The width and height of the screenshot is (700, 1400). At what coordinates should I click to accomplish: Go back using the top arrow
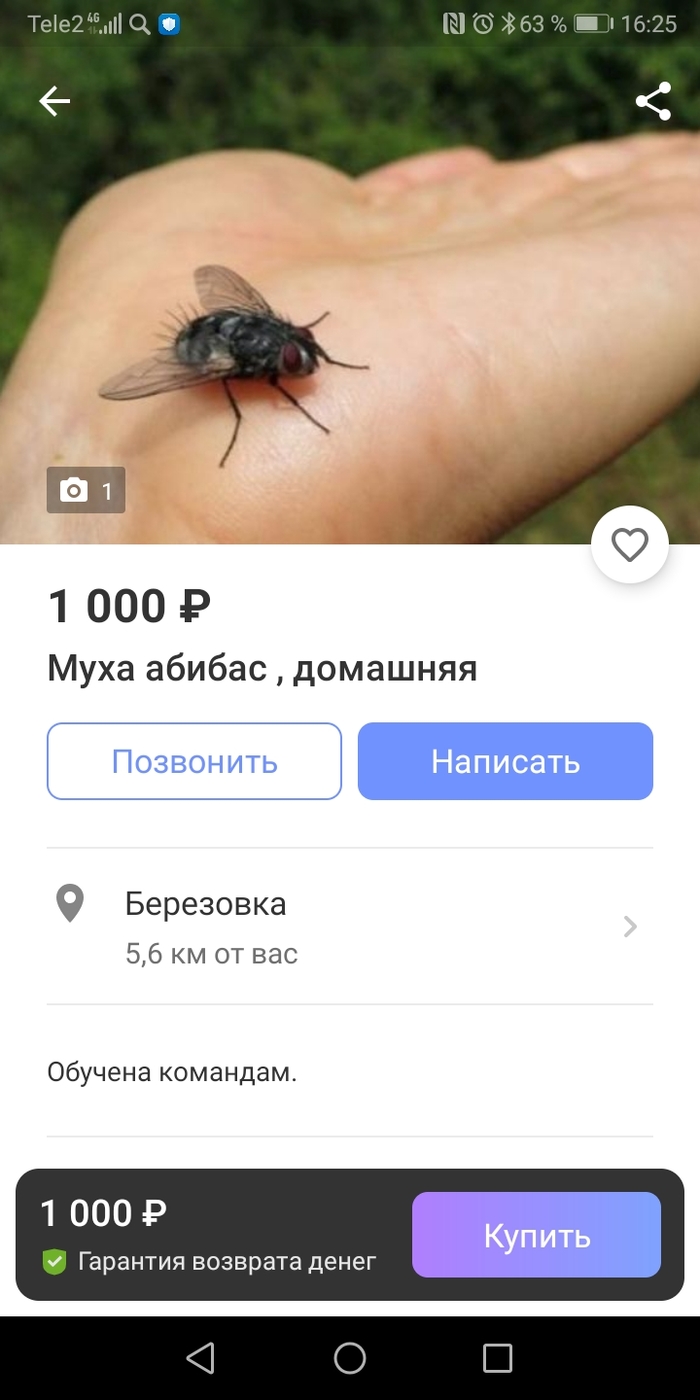click(x=55, y=101)
